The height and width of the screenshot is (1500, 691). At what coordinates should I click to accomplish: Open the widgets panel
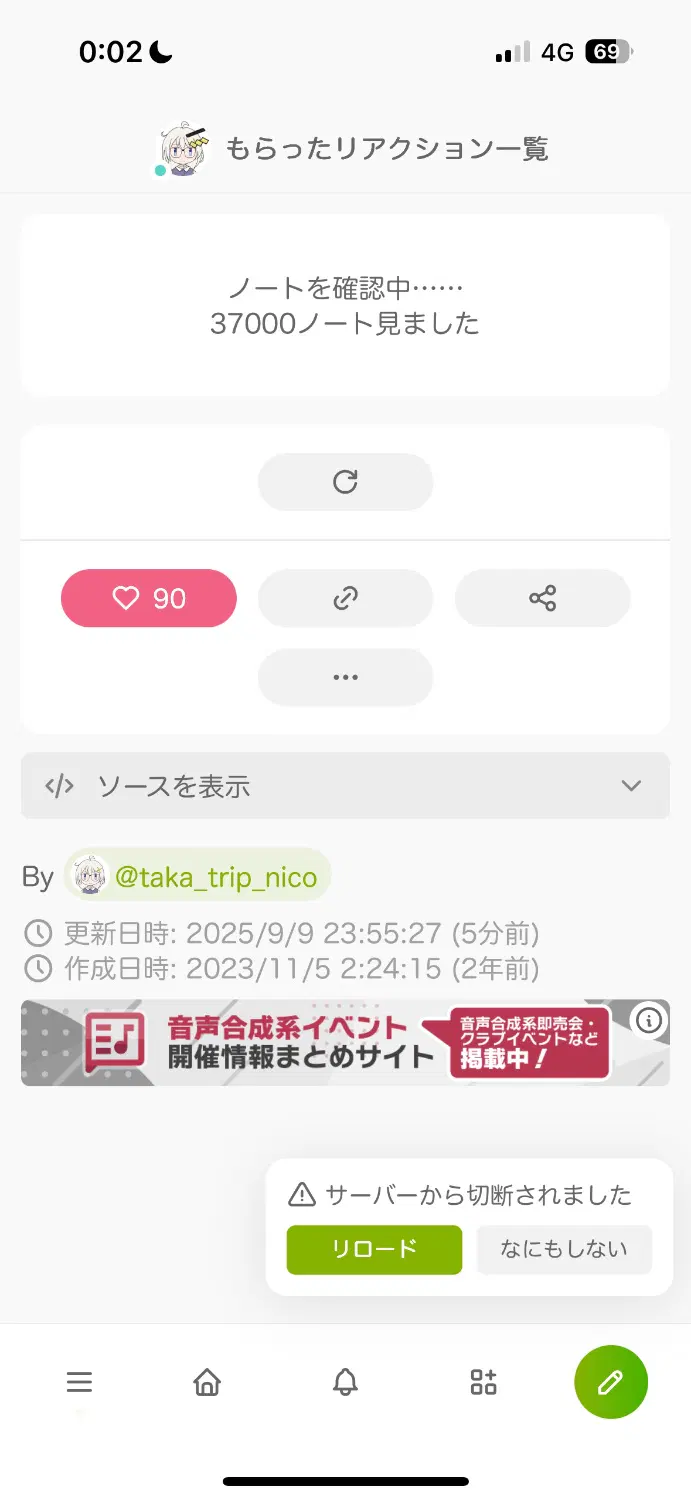click(484, 1382)
